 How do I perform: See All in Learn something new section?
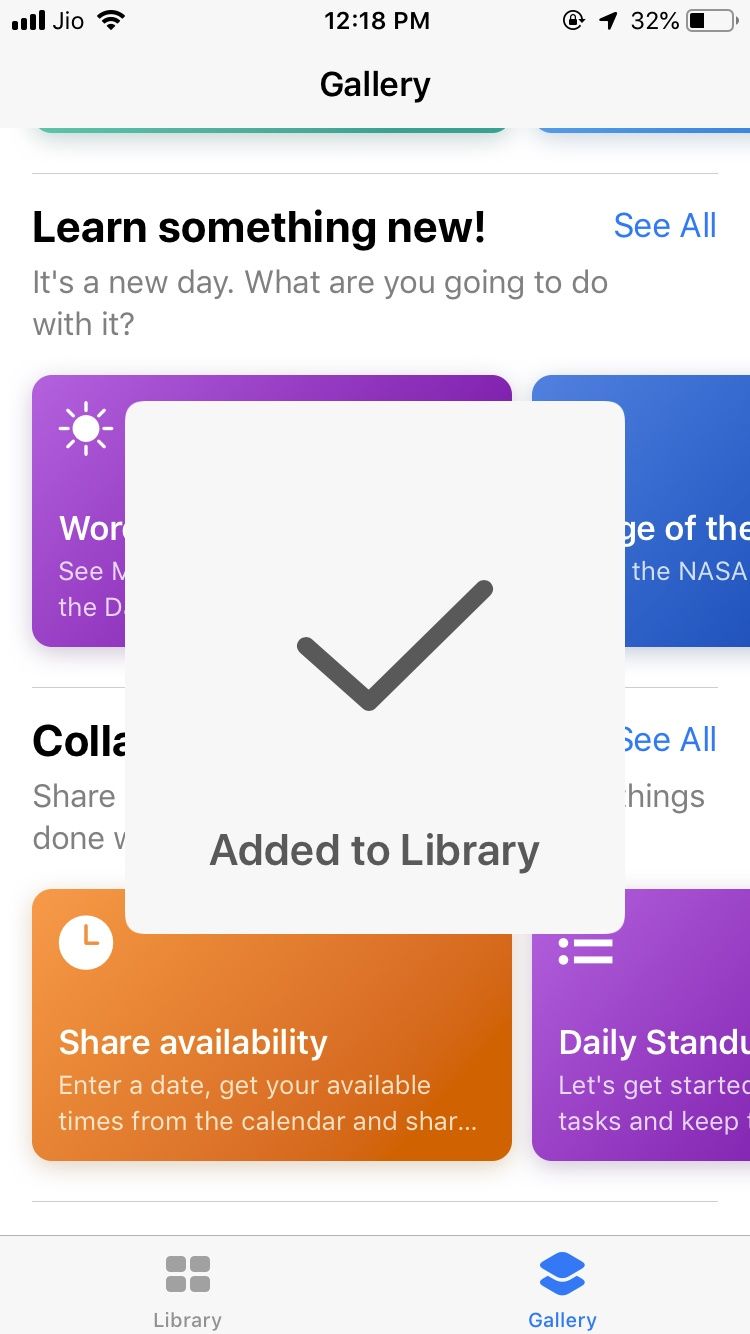665,226
